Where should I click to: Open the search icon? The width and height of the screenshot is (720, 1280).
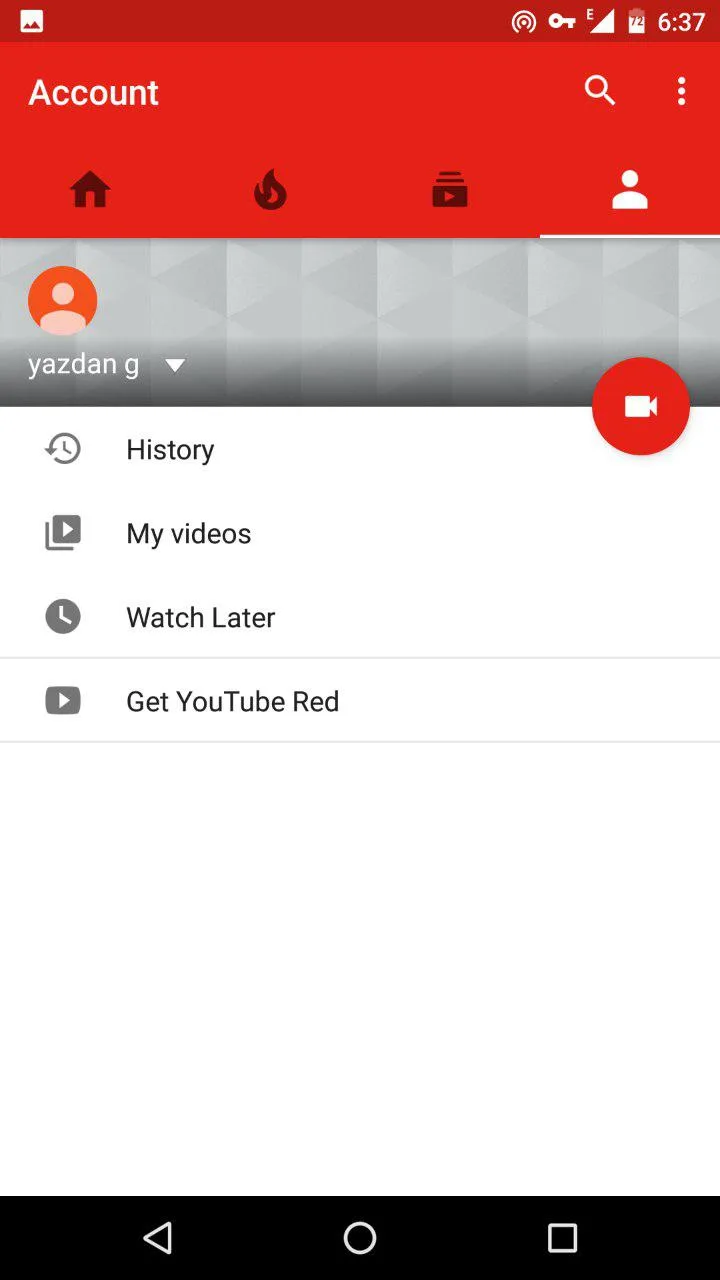(600, 91)
